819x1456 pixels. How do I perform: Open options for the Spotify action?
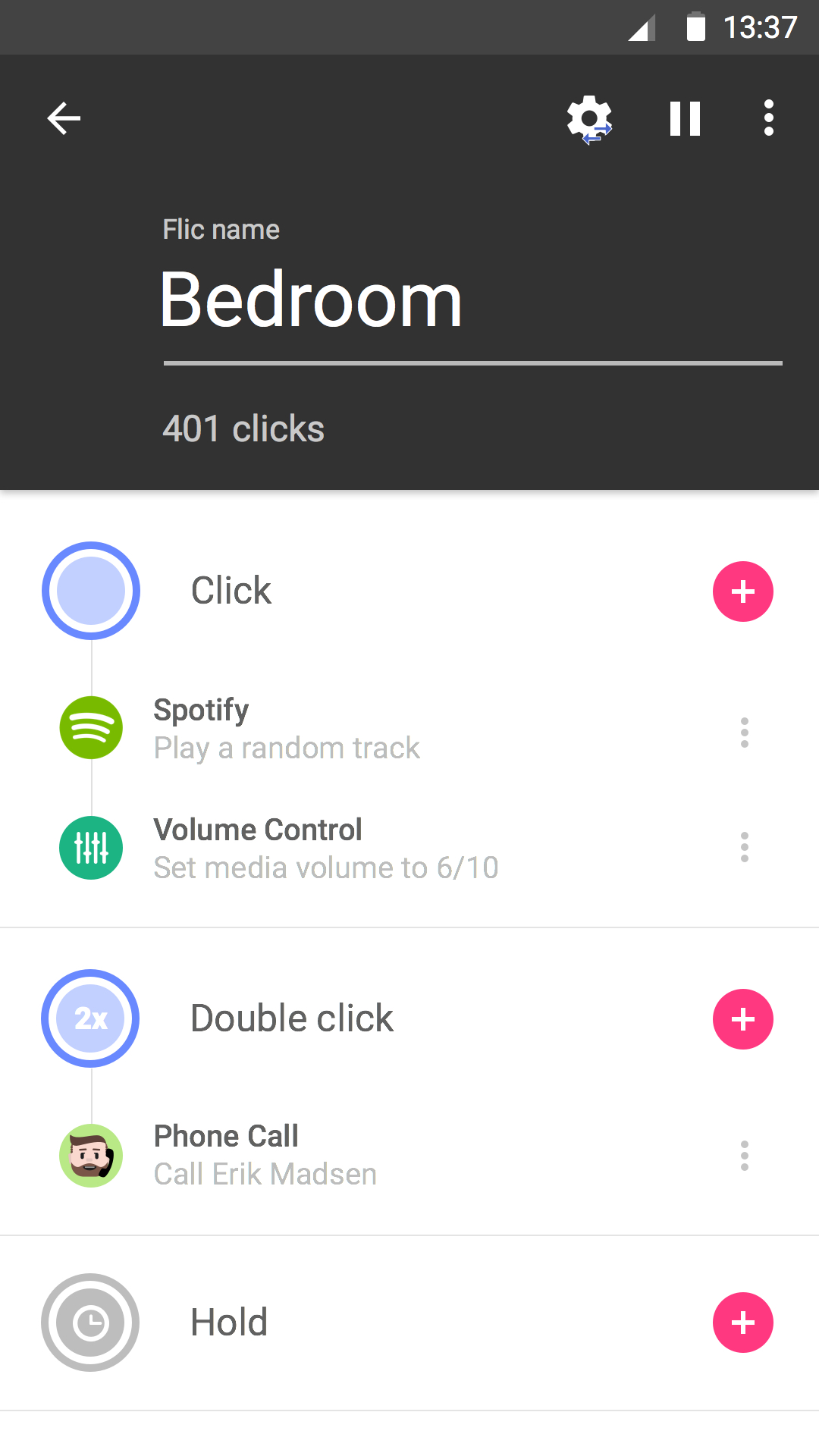coord(744,732)
